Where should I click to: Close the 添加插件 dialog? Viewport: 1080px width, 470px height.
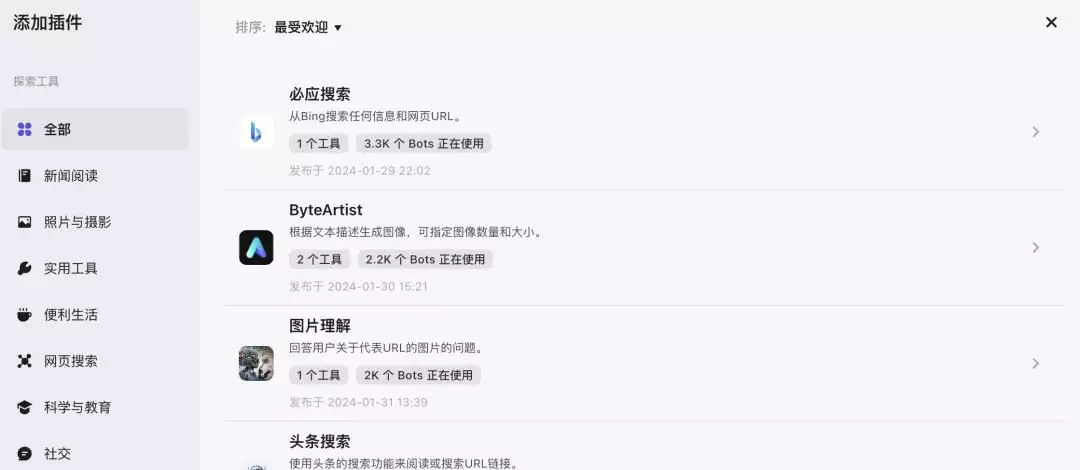click(1051, 22)
